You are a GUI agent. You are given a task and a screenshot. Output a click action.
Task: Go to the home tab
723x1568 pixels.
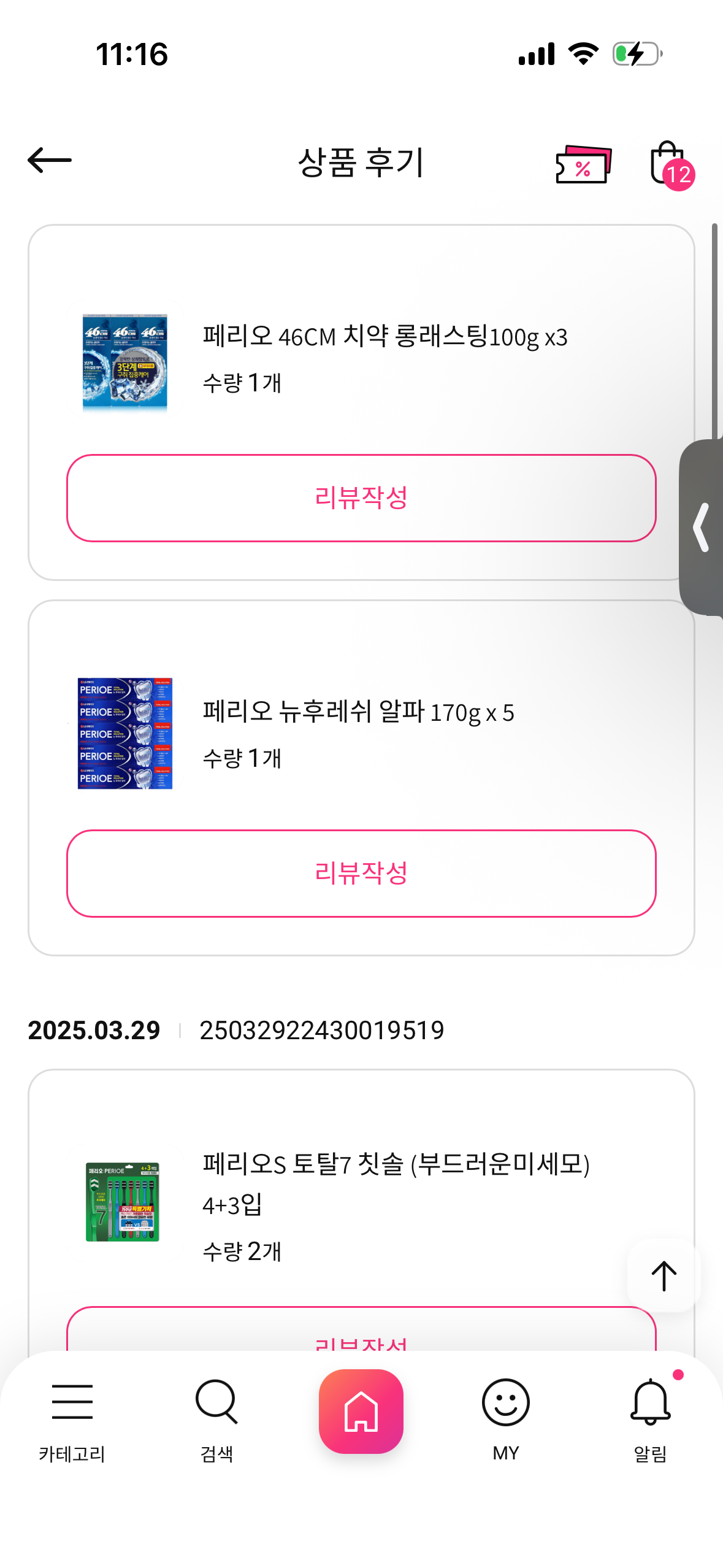[361, 1412]
